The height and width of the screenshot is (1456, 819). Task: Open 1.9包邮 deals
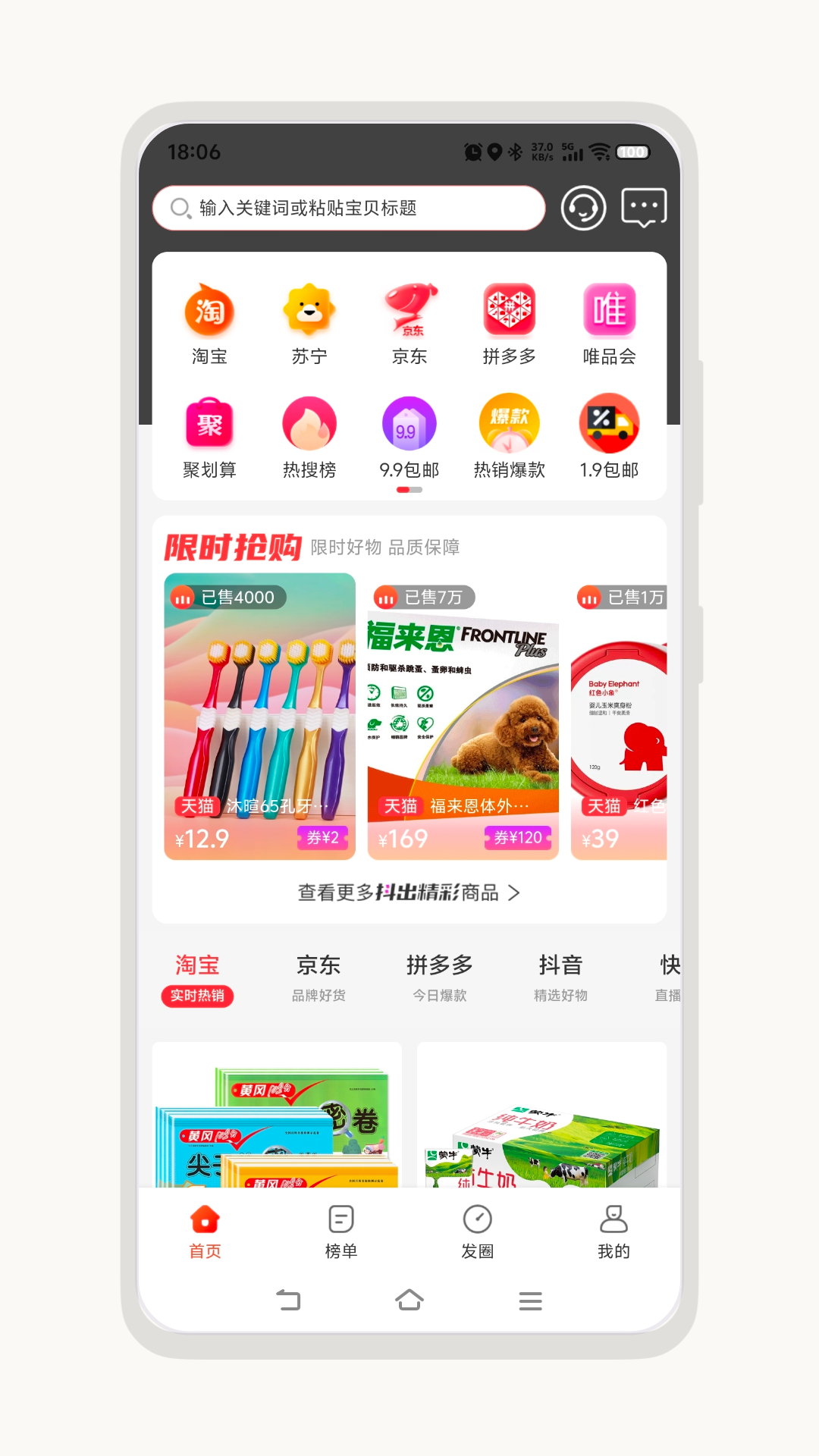(x=610, y=438)
